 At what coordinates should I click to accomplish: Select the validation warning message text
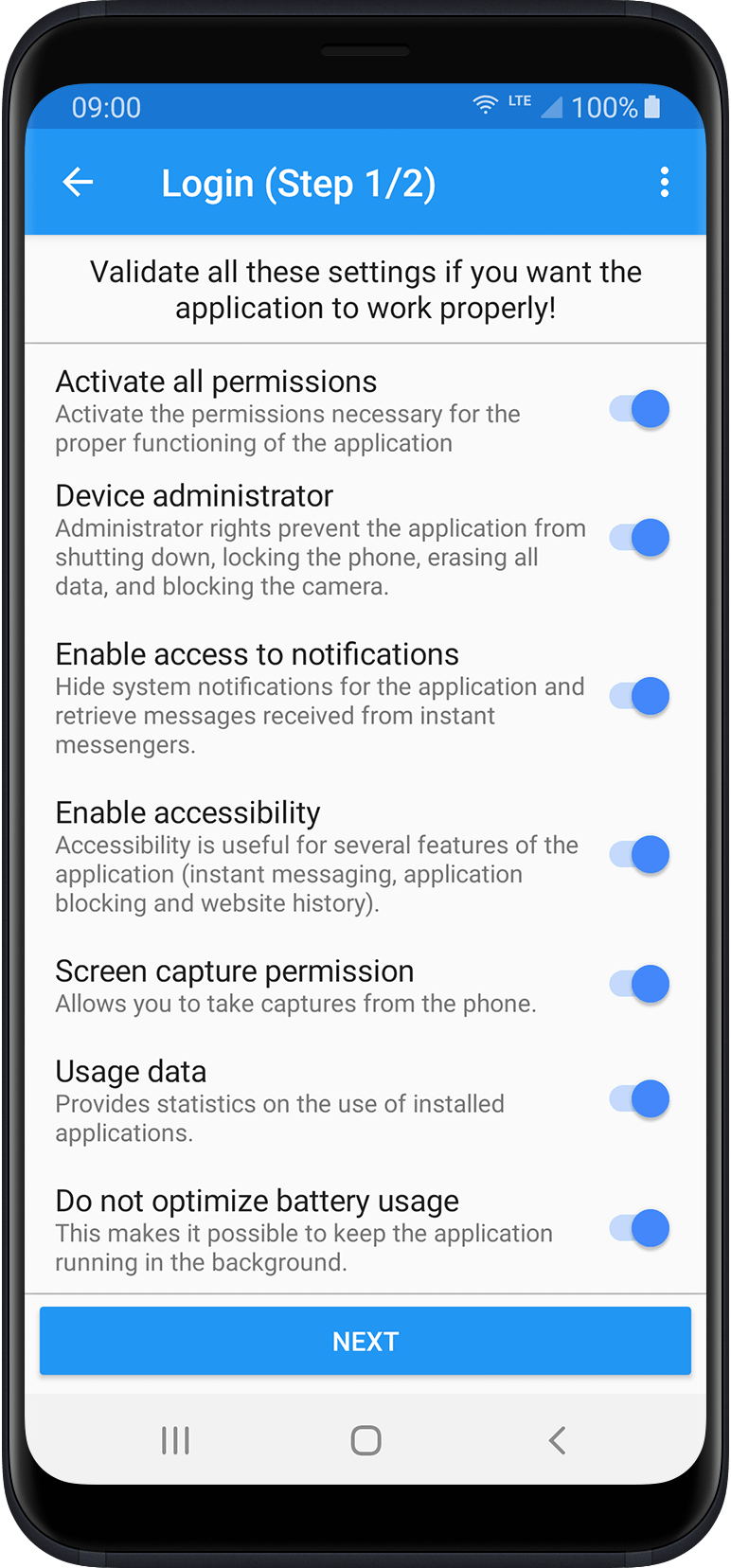click(365, 289)
